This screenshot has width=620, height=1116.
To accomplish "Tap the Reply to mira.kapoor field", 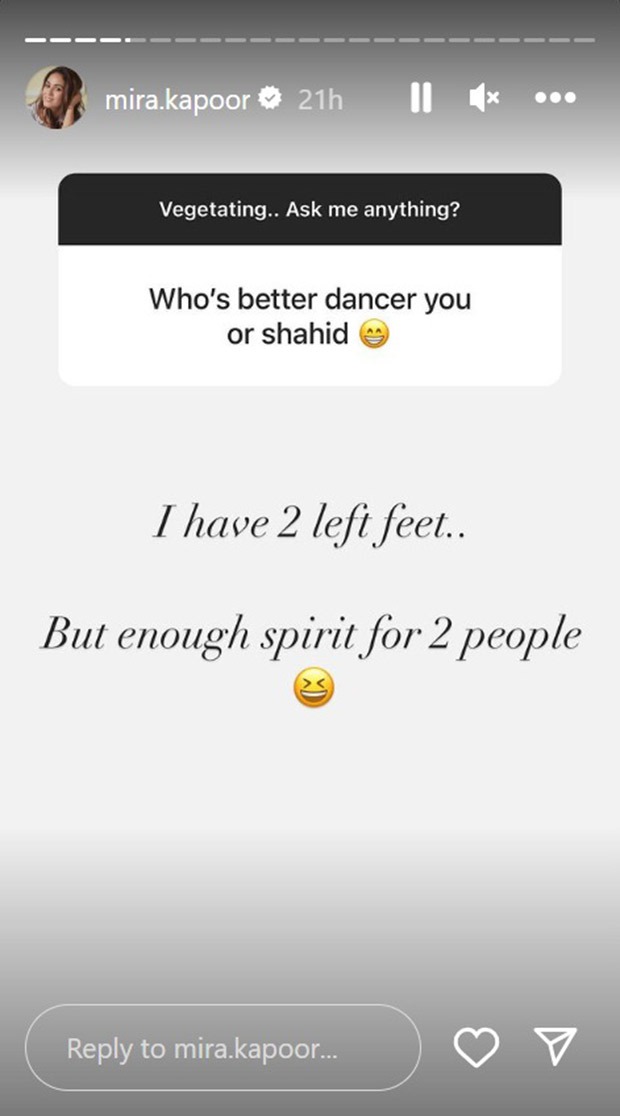I will [222, 1048].
